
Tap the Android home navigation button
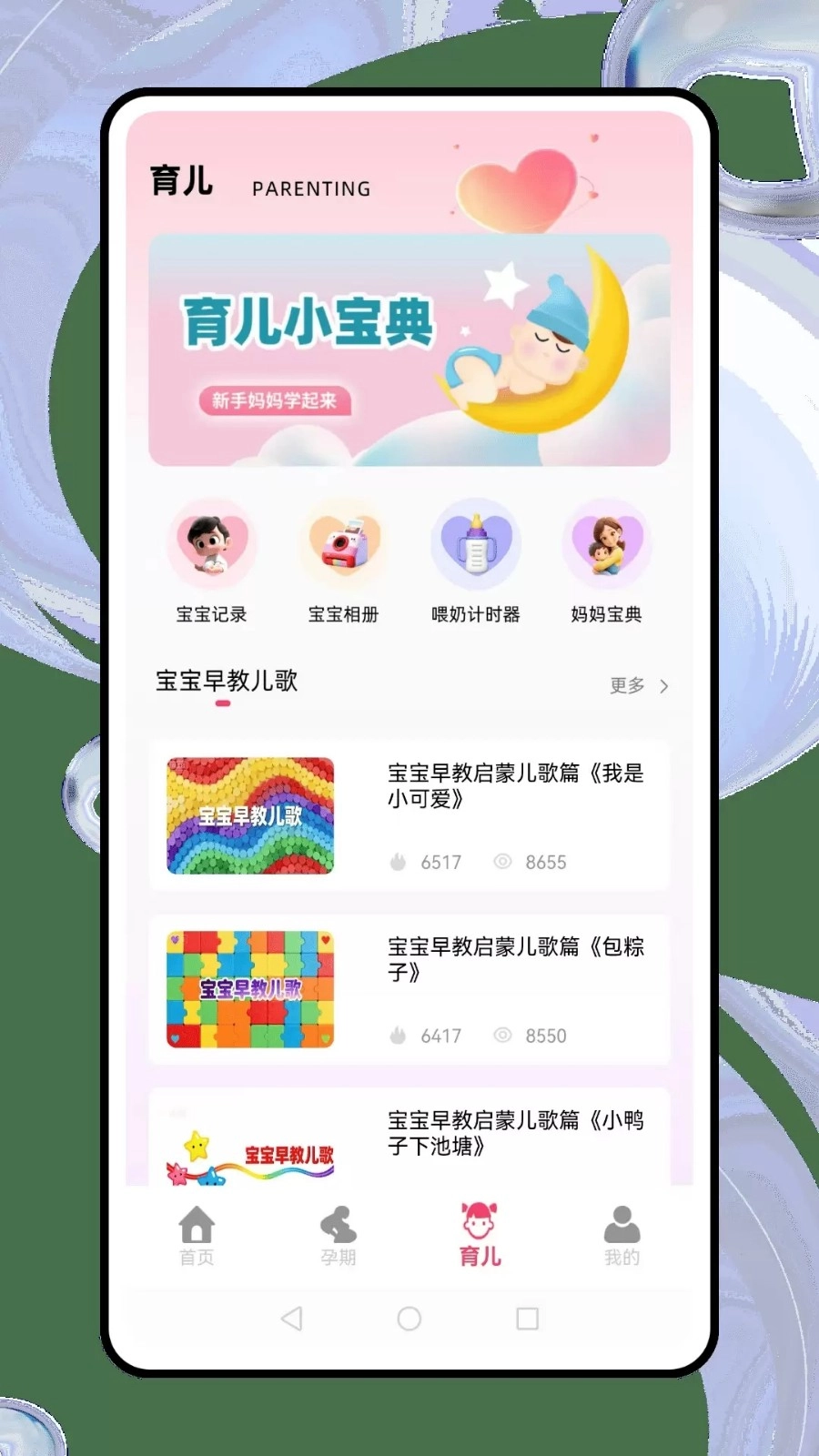pos(410,1317)
